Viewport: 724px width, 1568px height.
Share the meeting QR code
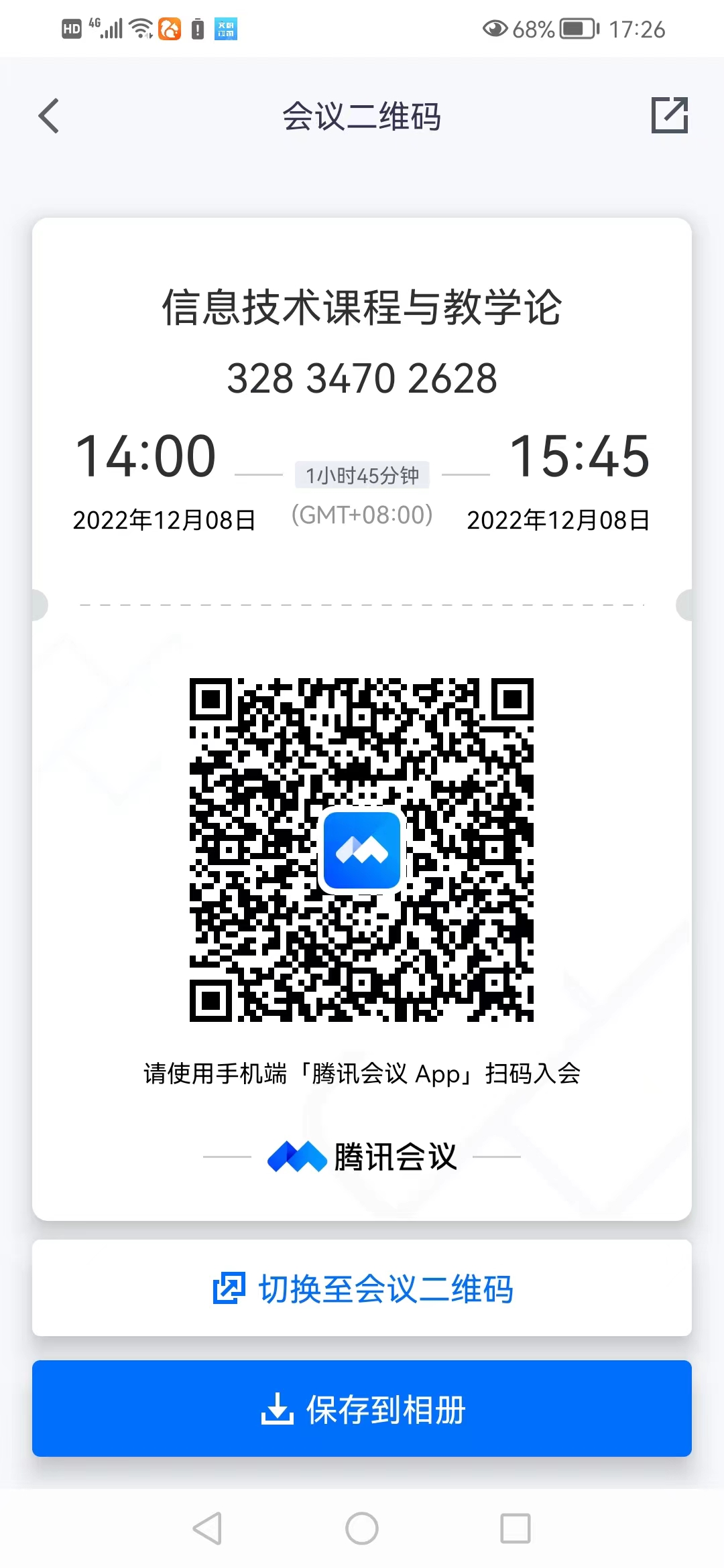pyautogui.click(x=670, y=115)
